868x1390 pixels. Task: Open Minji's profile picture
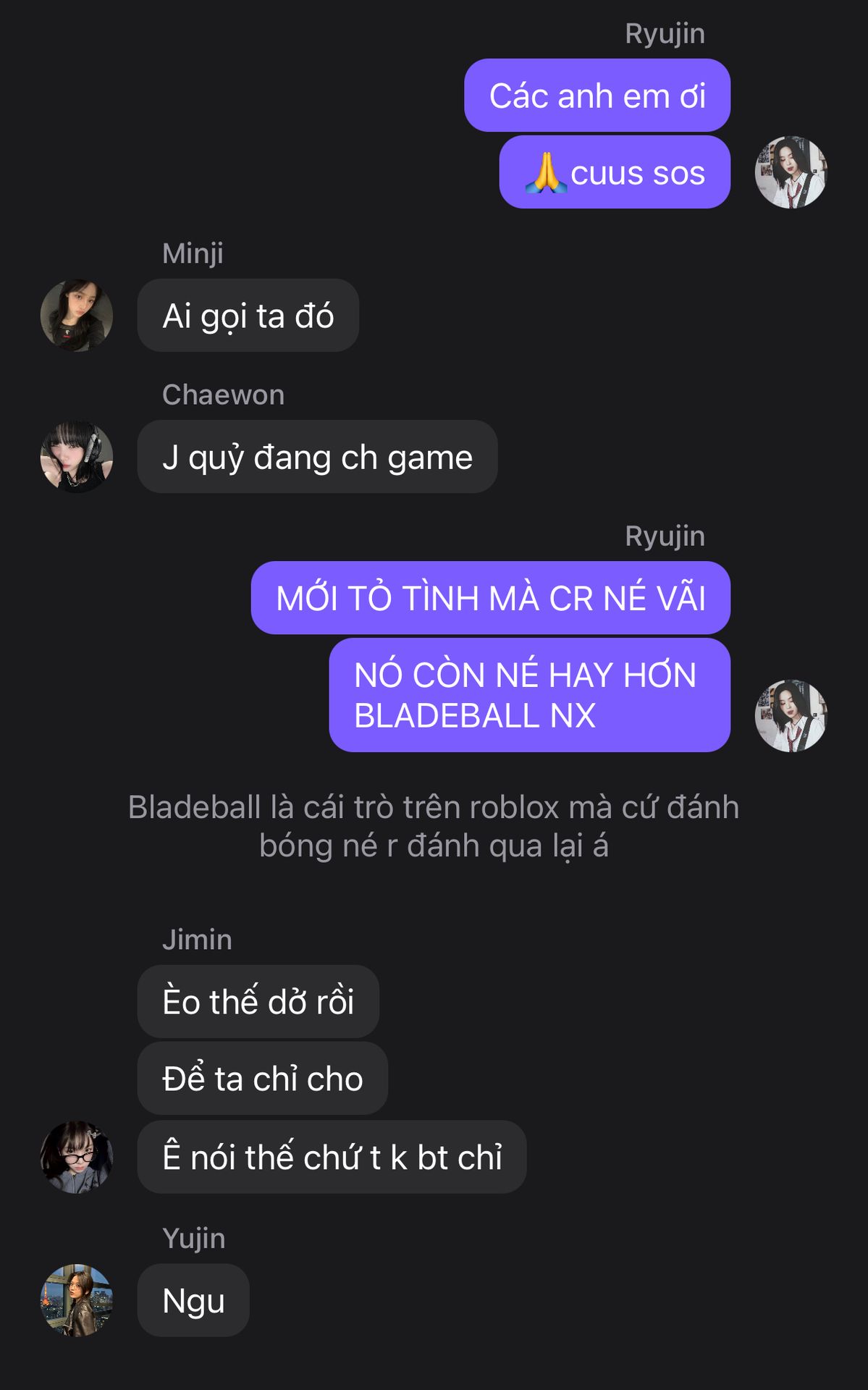pyautogui.click(x=77, y=316)
